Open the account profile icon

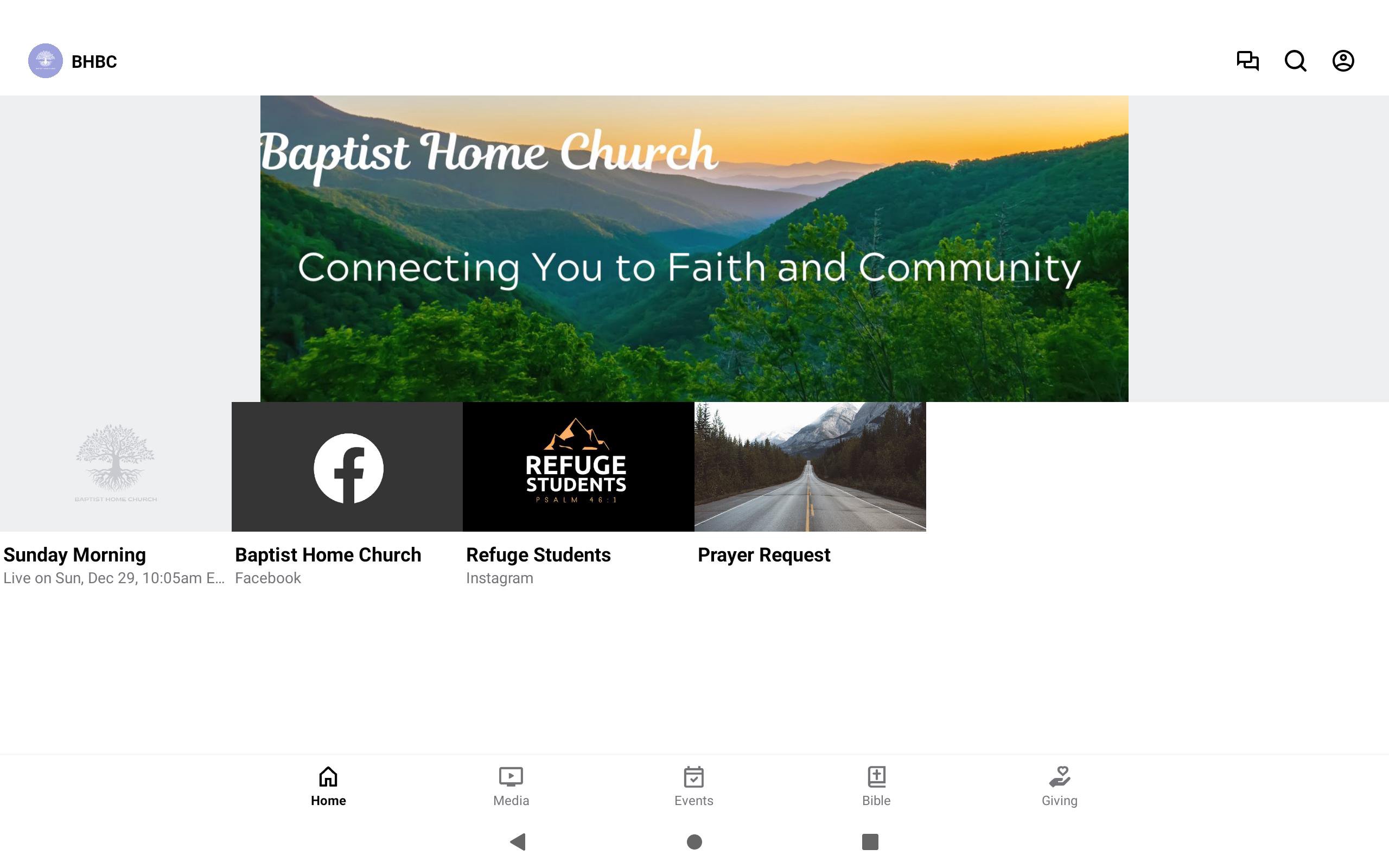pyautogui.click(x=1342, y=61)
